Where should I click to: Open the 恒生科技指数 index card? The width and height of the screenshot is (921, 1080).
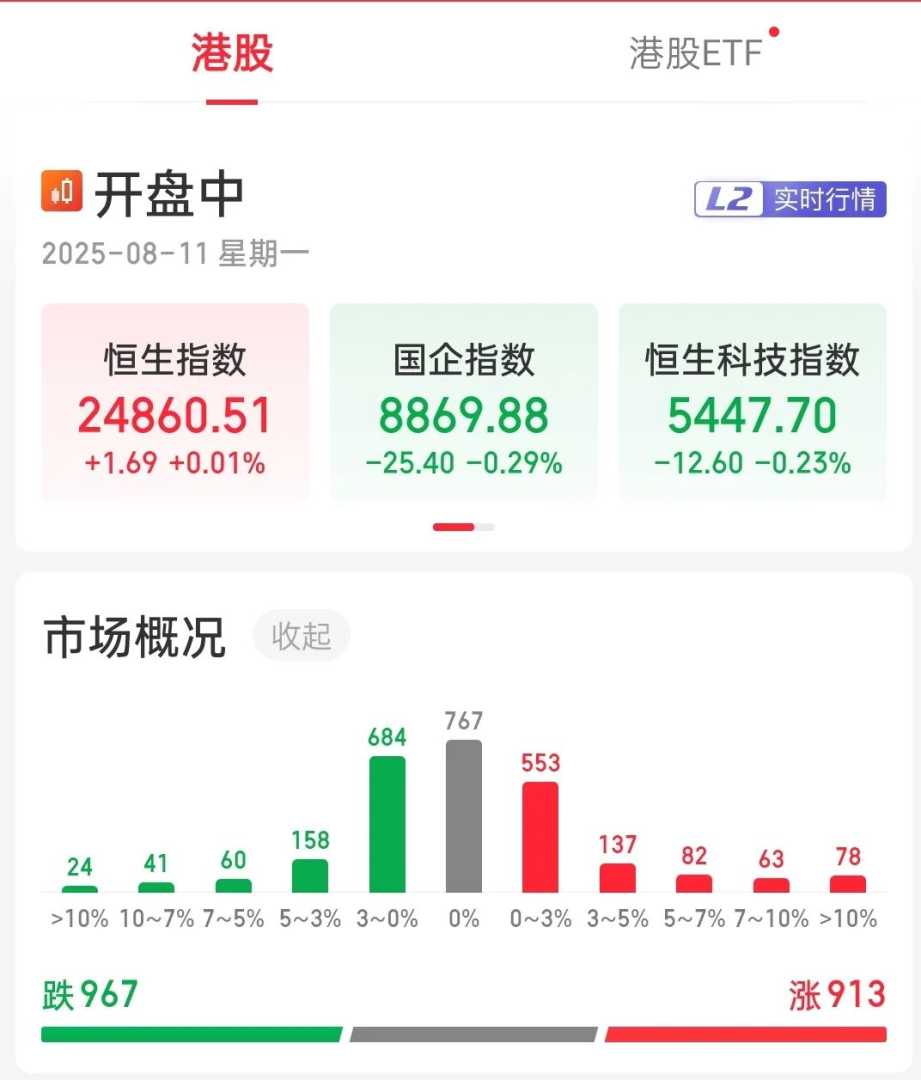(752, 402)
